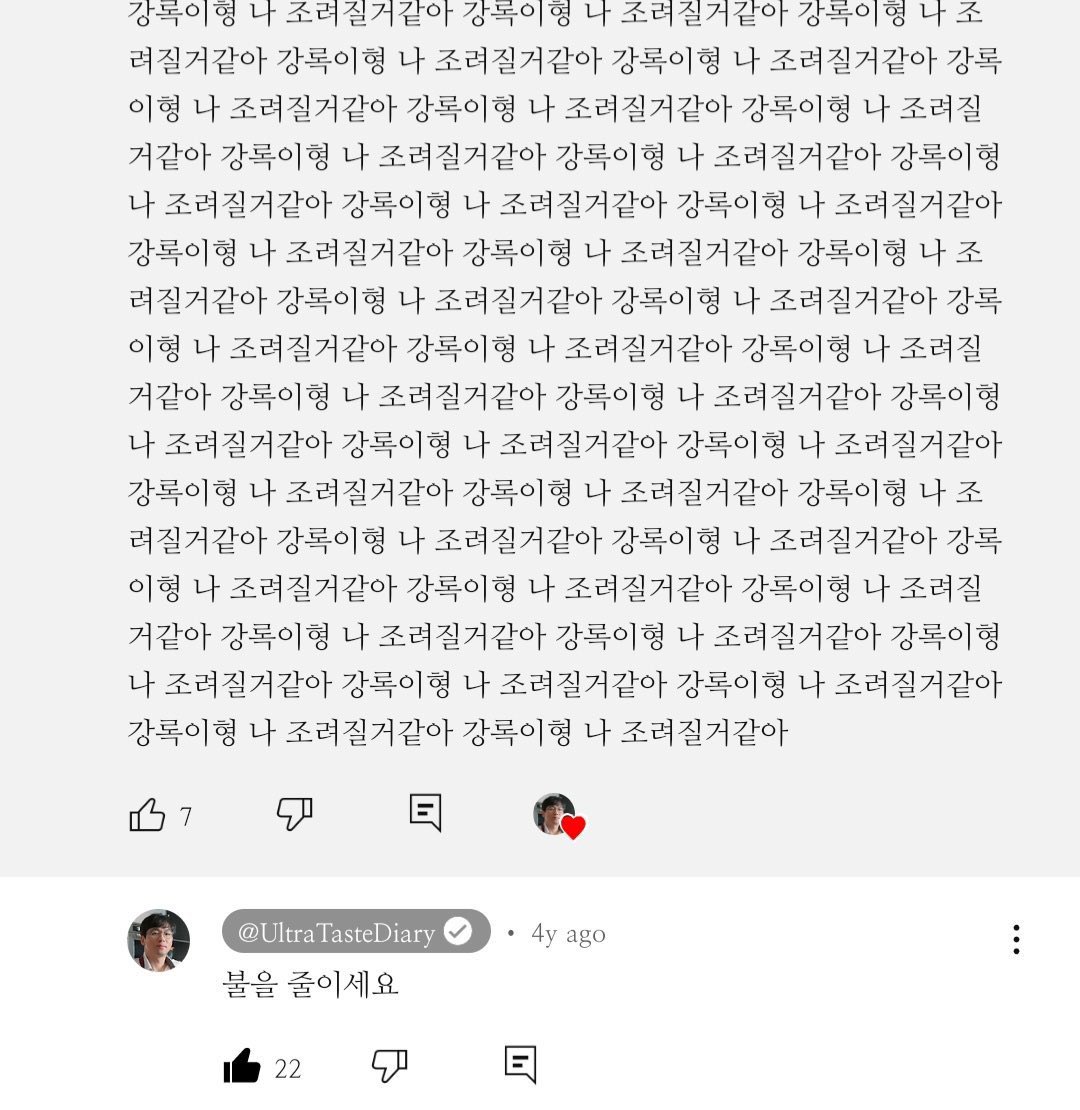
Task: Like the long 강록이형 comment
Action: pyautogui.click(x=146, y=814)
